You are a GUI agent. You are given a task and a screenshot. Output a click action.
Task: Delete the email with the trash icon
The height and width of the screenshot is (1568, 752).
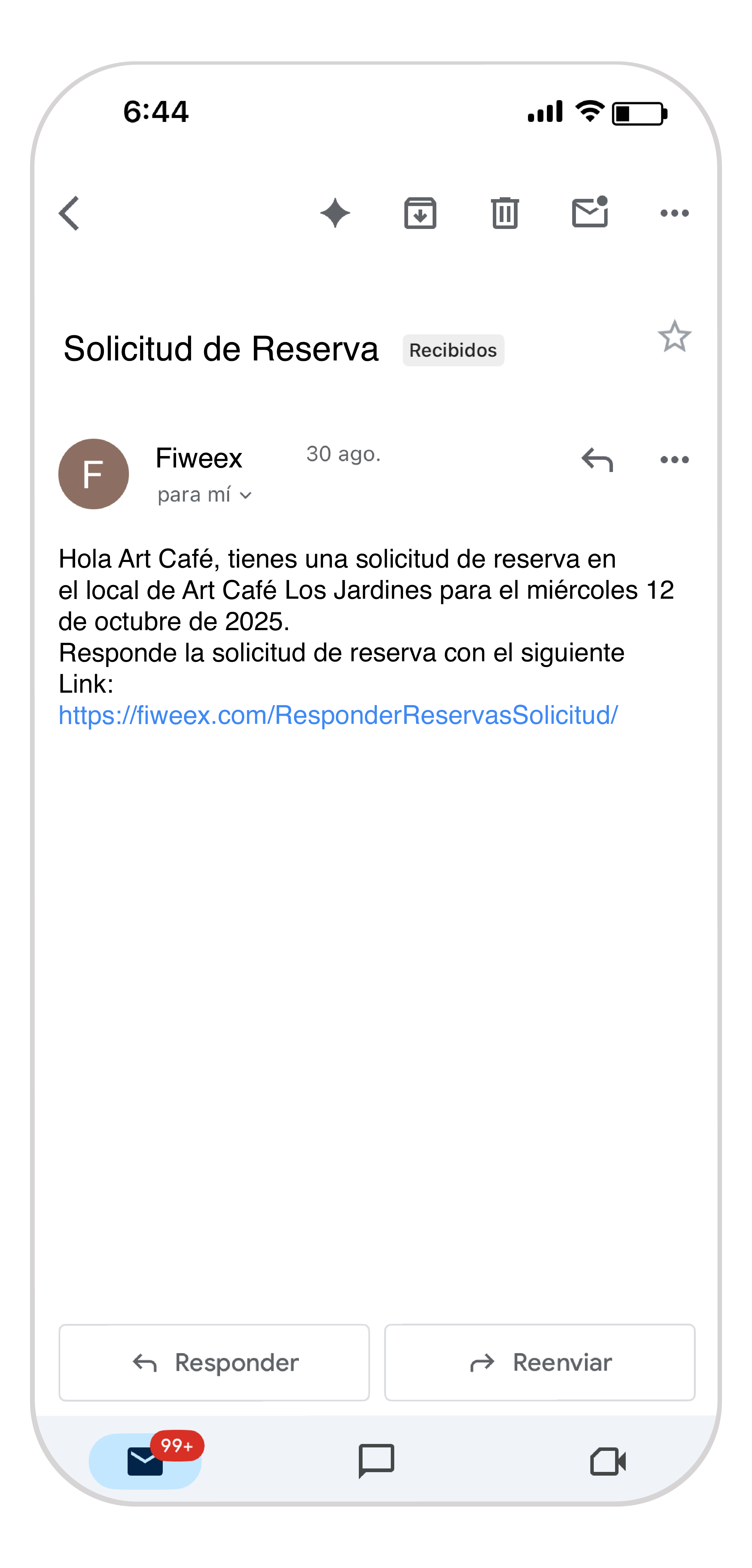(x=505, y=213)
